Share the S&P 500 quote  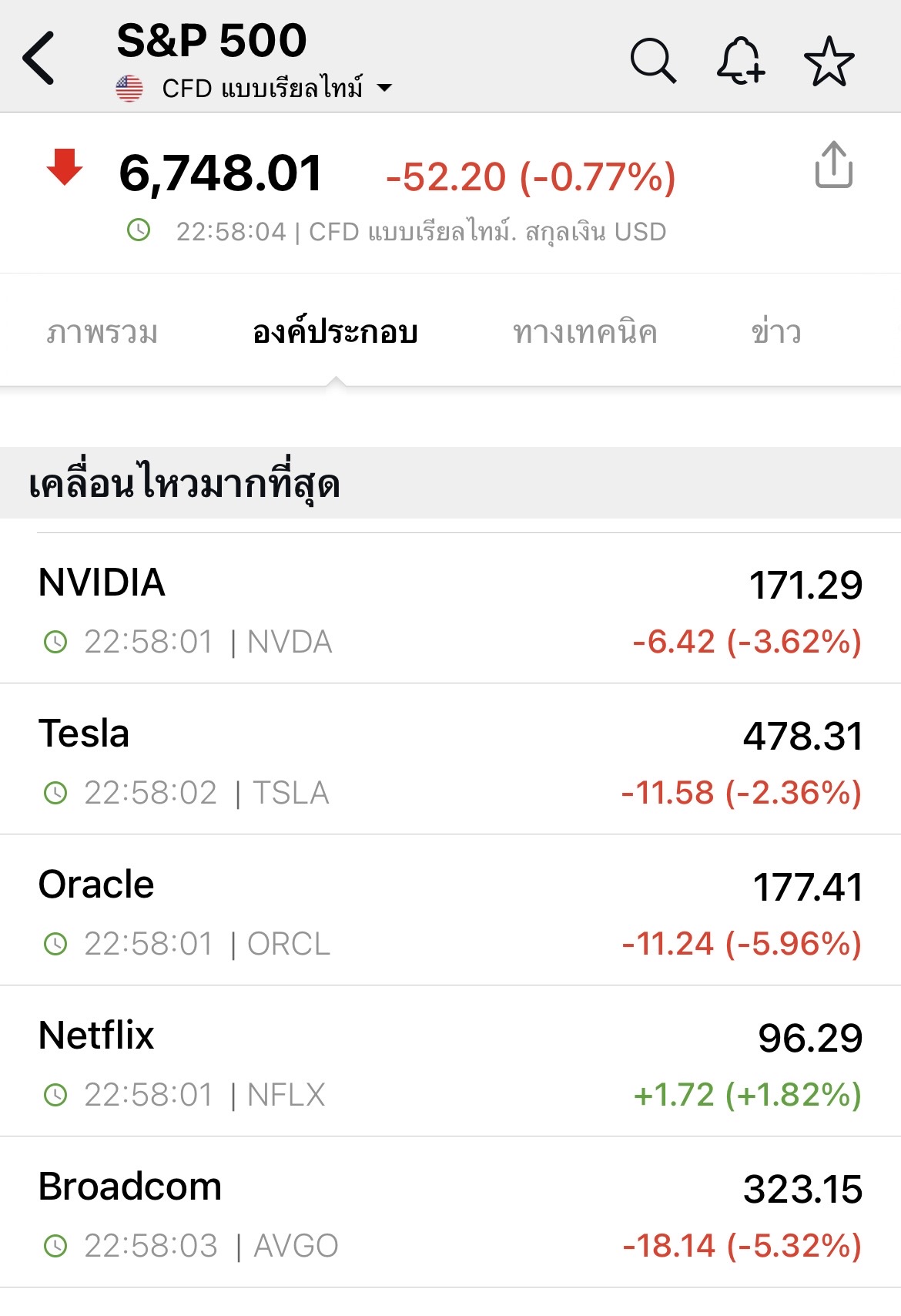(834, 165)
